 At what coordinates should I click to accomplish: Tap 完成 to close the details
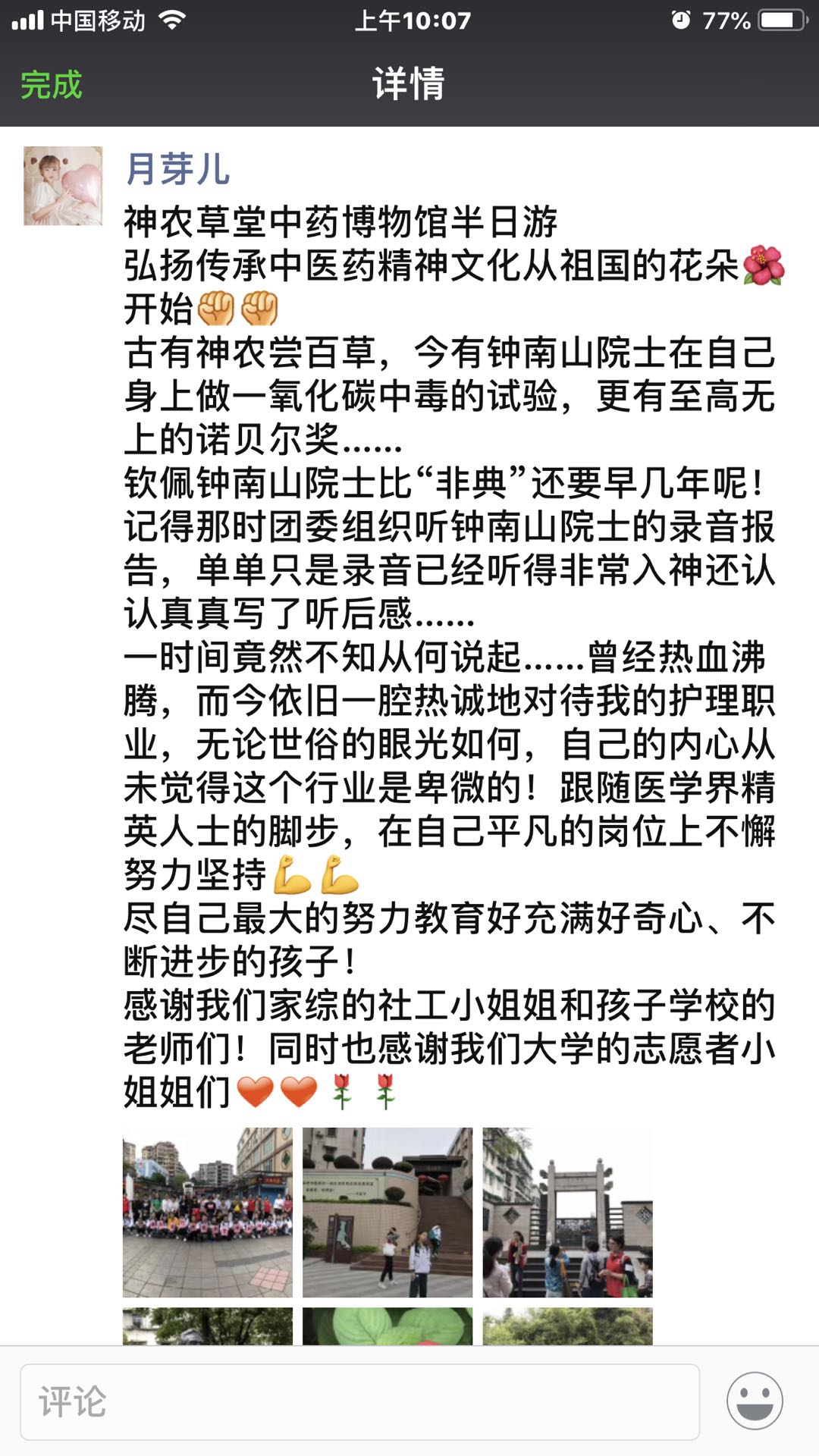[51, 84]
